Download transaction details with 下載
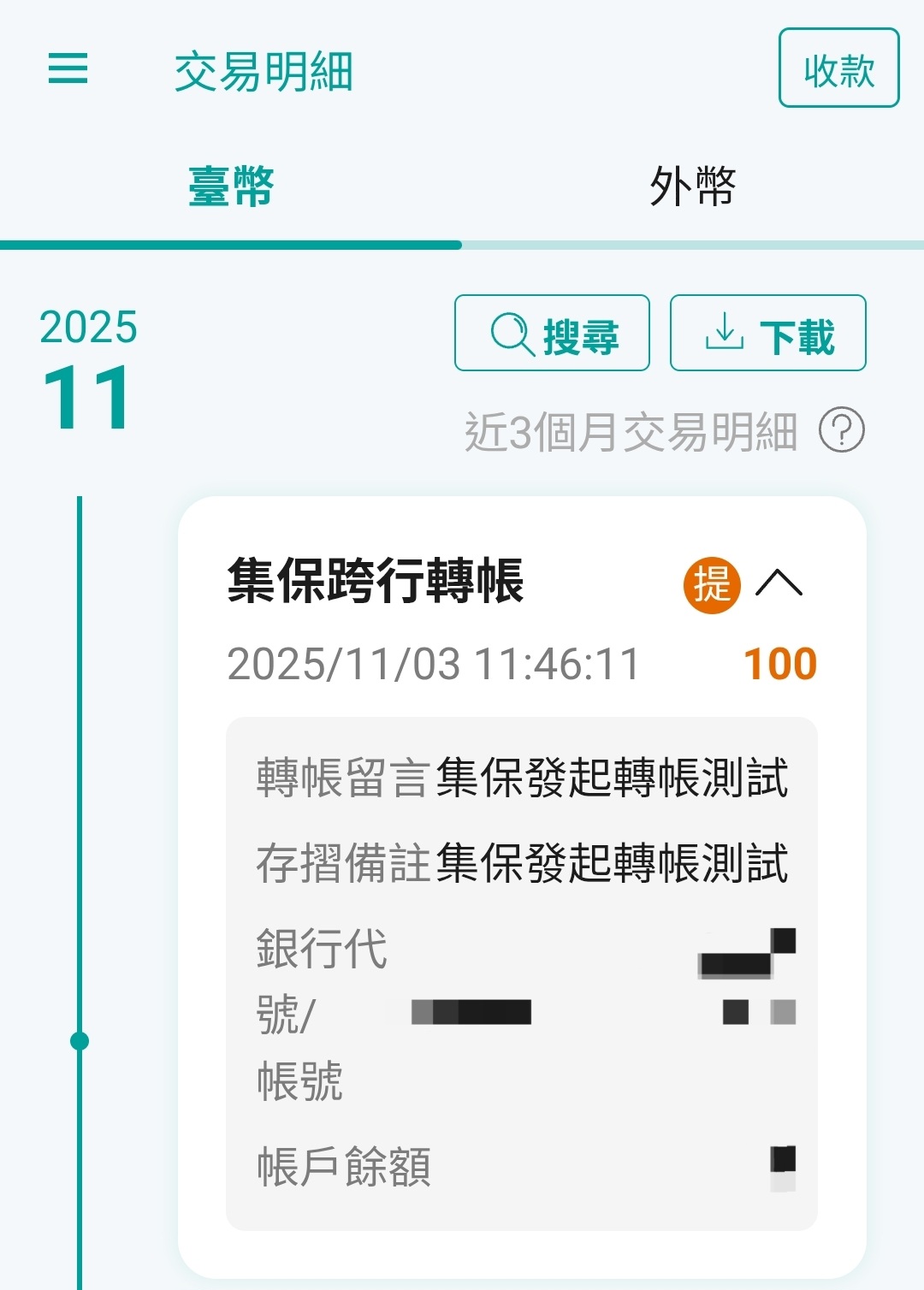924x1290 pixels. click(767, 334)
